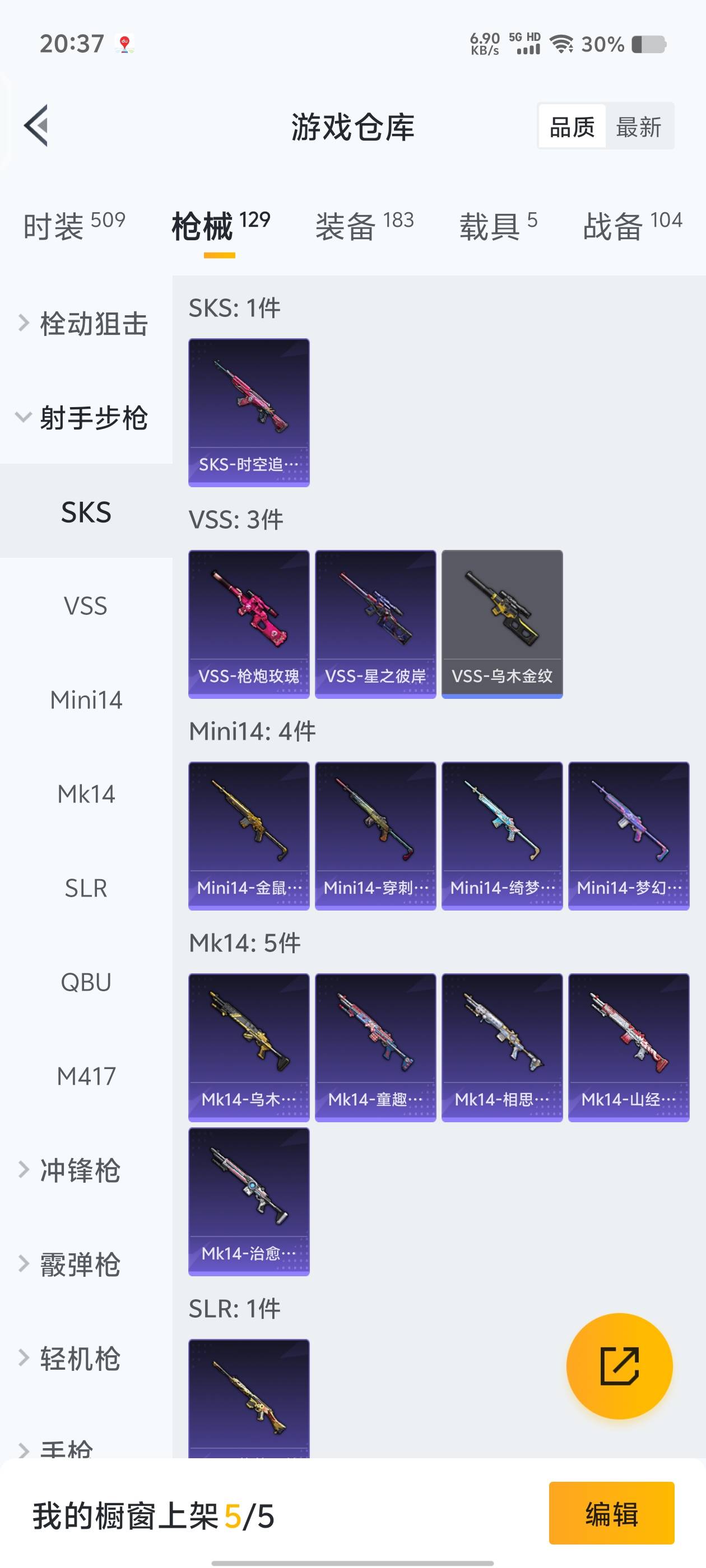This screenshot has height=1568, width=706.
Task: Switch to the 时装 tab
Action: tap(74, 226)
